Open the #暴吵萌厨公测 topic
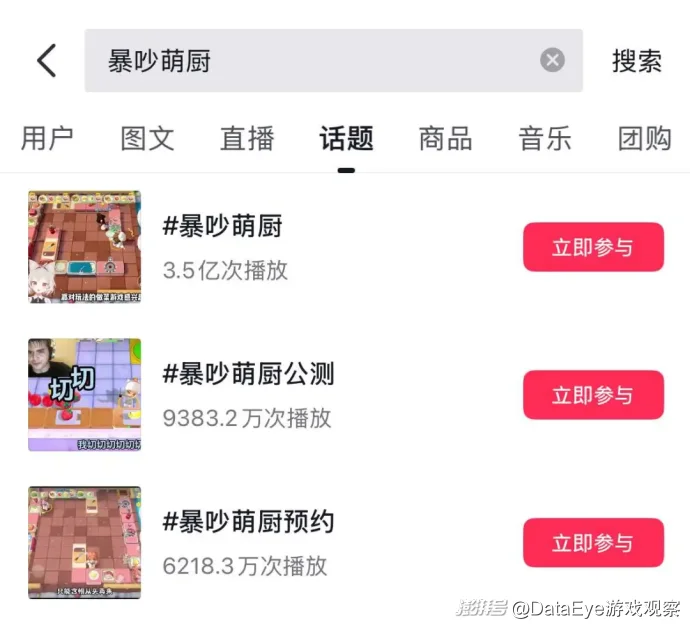The width and height of the screenshot is (690, 629). [248, 375]
